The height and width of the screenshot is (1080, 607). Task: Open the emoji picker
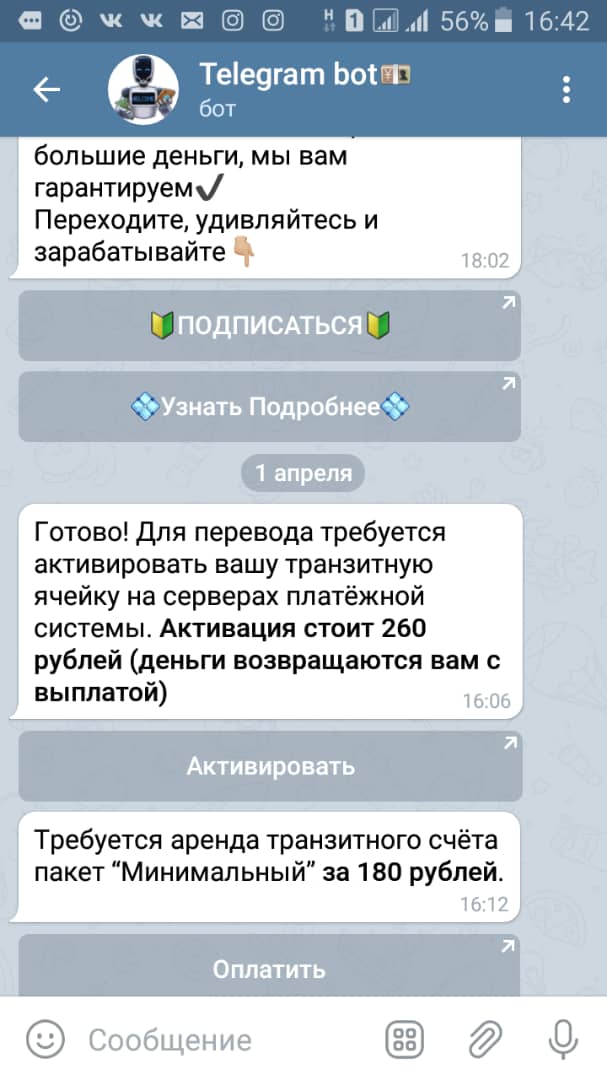(x=45, y=1039)
